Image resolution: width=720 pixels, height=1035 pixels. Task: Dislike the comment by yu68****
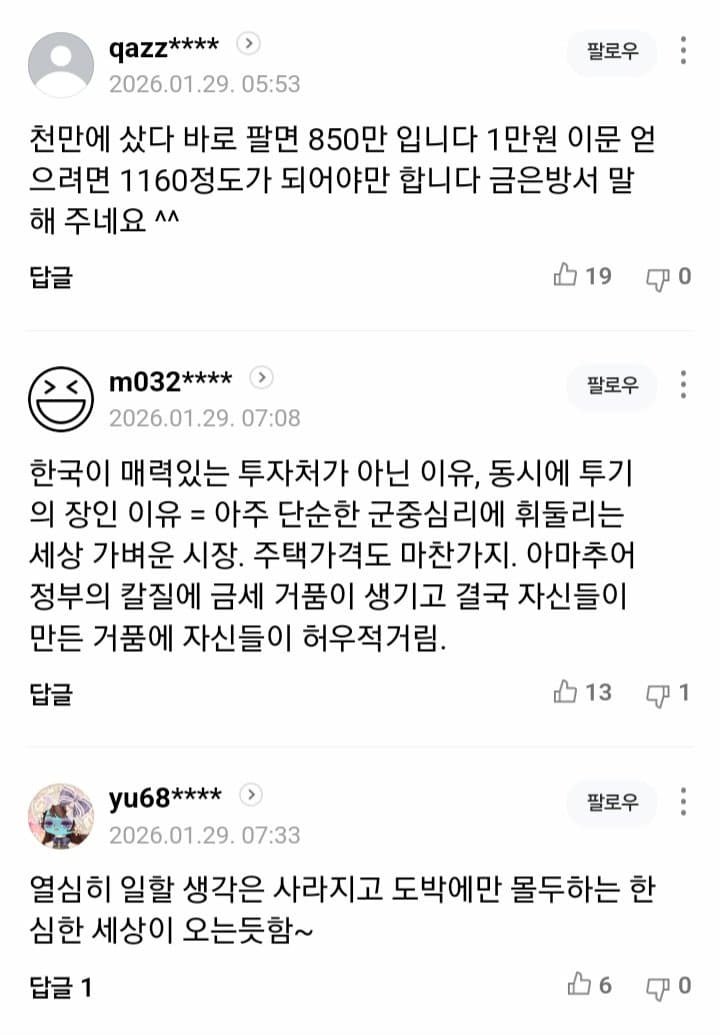pyautogui.click(x=657, y=987)
